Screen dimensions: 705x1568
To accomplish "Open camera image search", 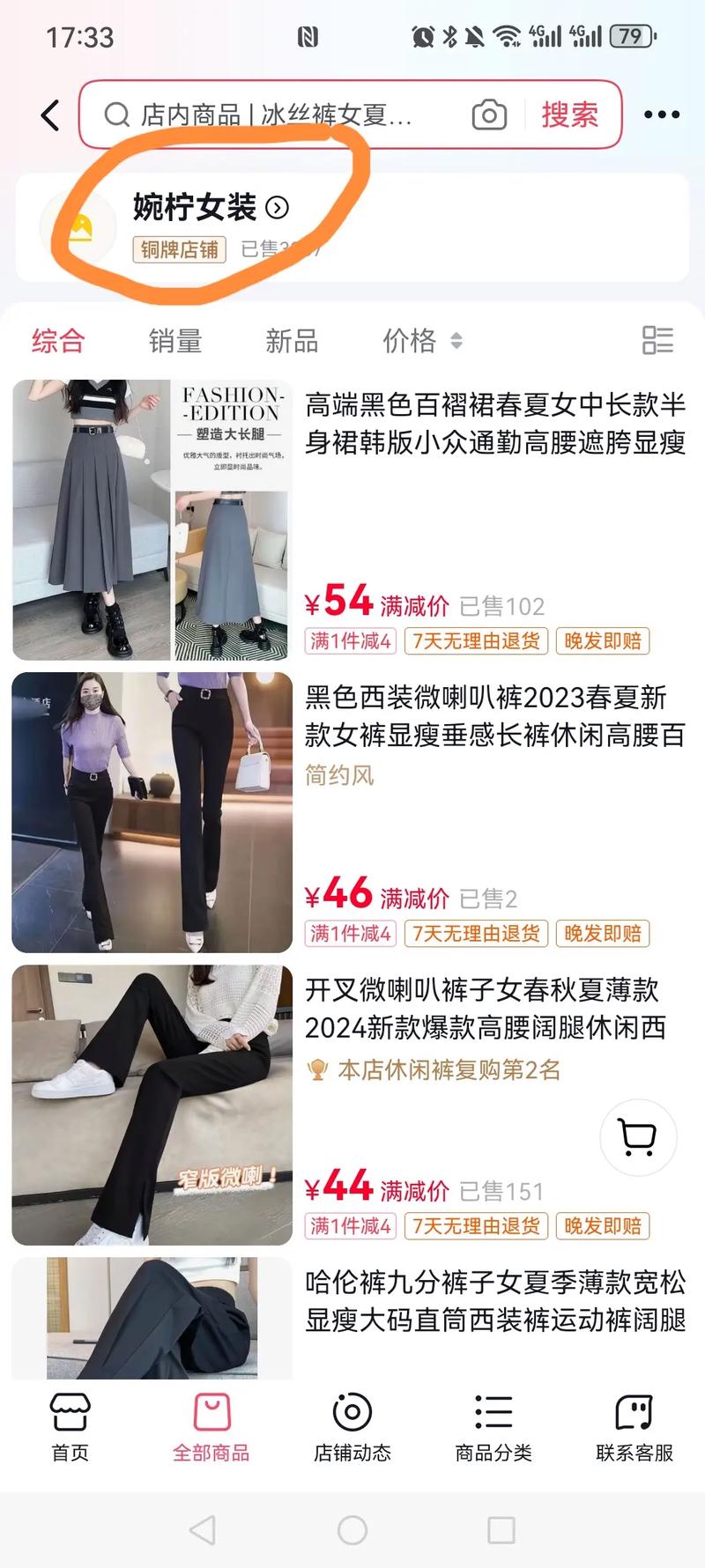I will pos(489,115).
